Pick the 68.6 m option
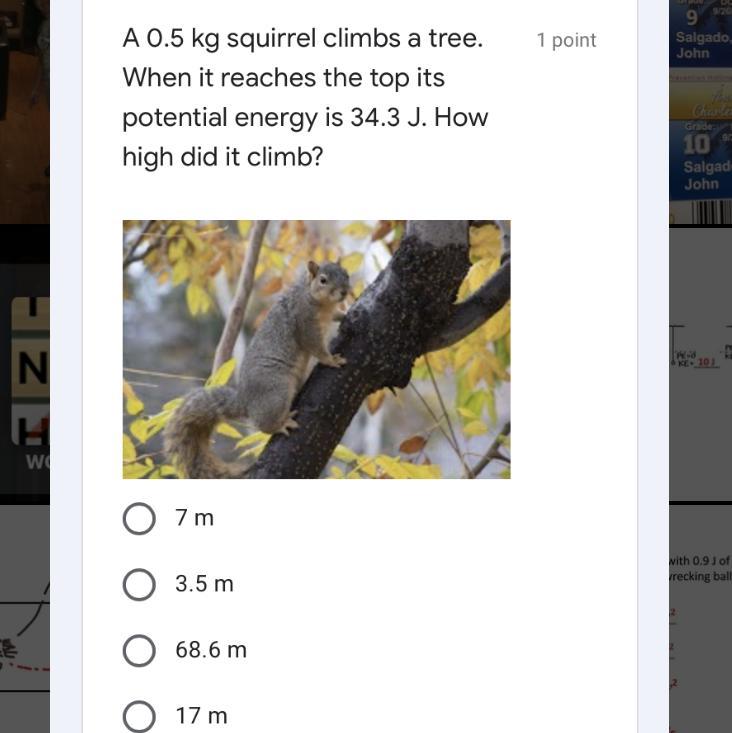 click(139, 650)
